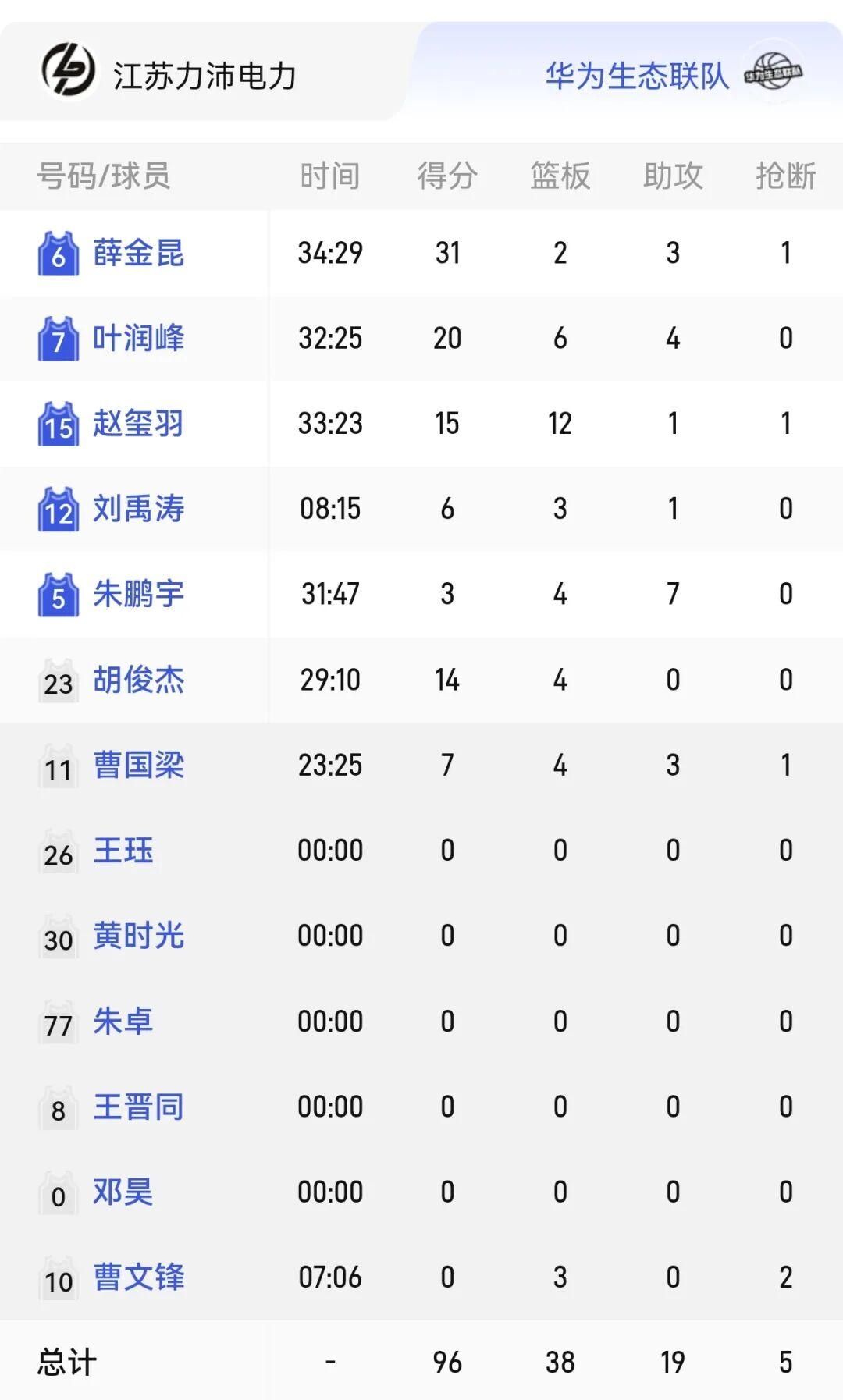The height and width of the screenshot is (1400, 843).
Task: Open 朱卓's profile
Action: pos(123,1021)
